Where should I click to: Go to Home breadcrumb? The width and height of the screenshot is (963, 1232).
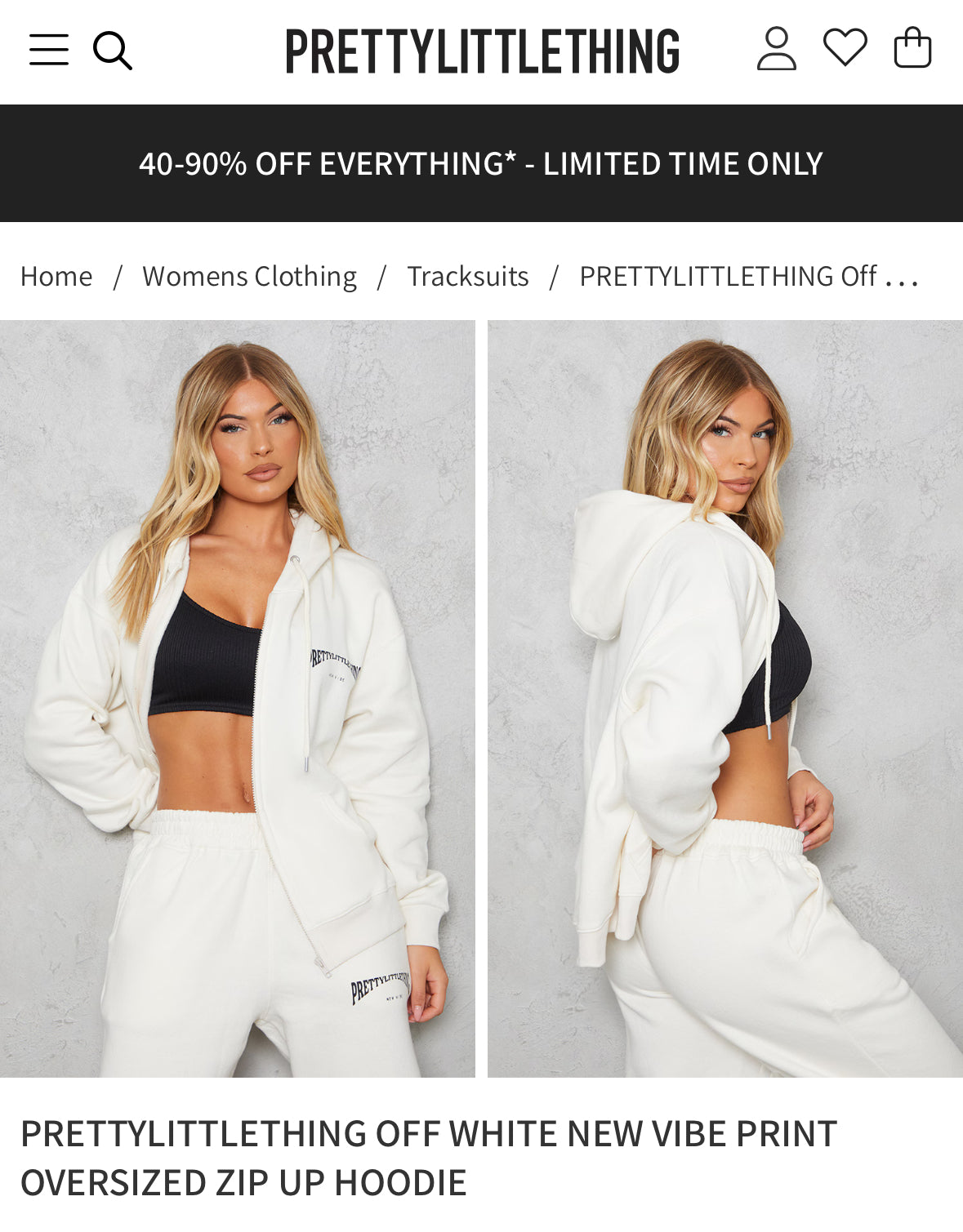56,277
